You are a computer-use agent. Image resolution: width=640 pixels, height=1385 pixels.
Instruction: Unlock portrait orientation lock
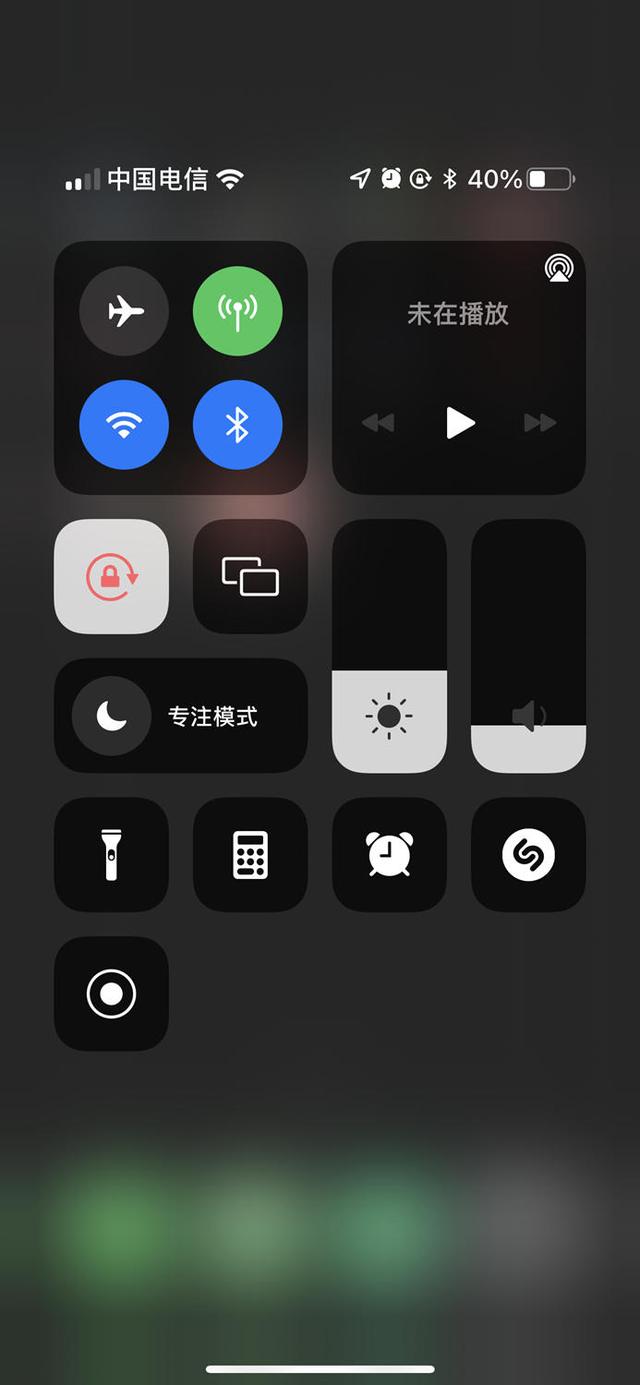tap(111, 576)
